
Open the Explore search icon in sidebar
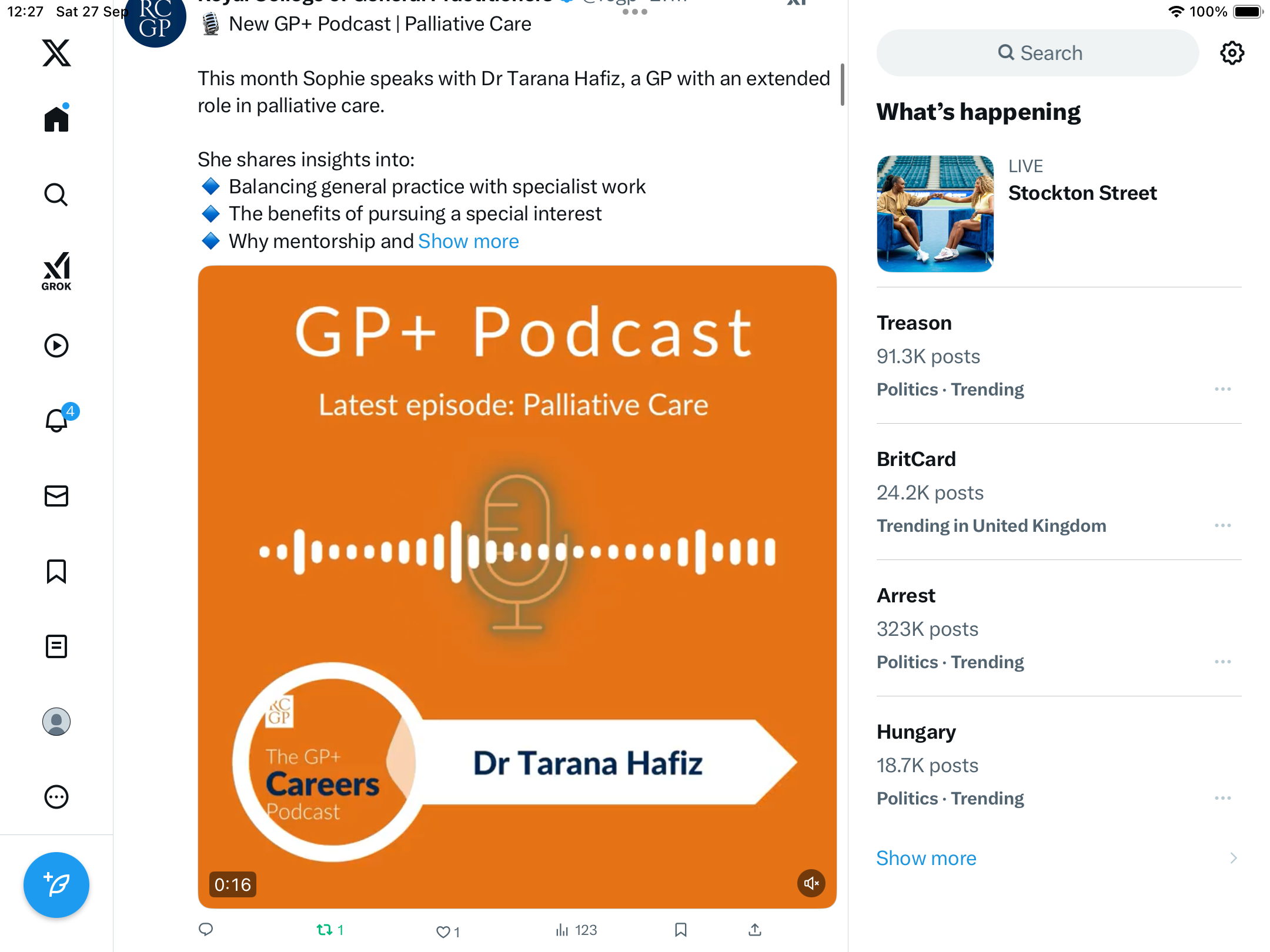point(56,195)
